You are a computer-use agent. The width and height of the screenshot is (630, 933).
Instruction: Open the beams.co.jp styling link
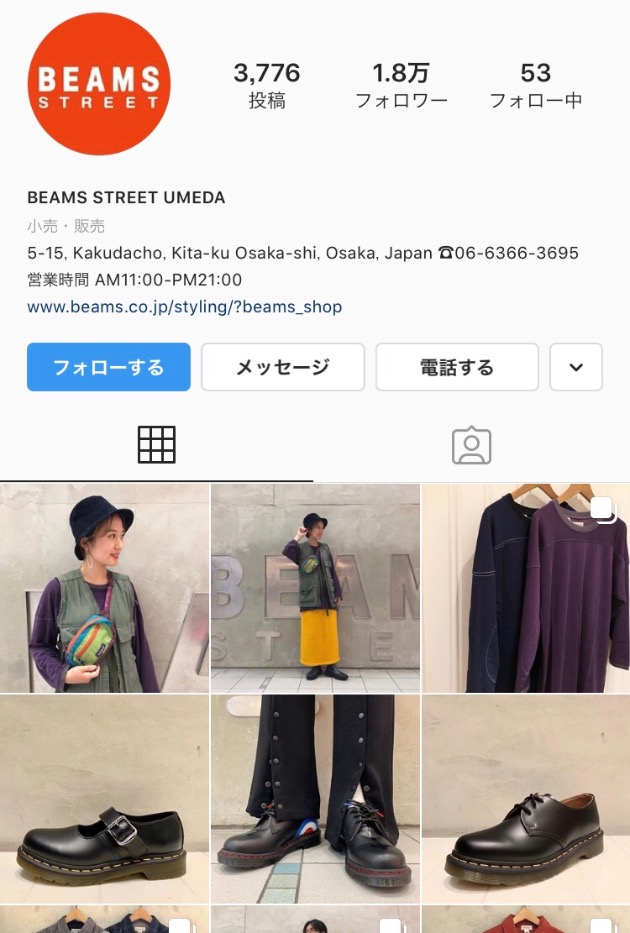click(184, 307)
